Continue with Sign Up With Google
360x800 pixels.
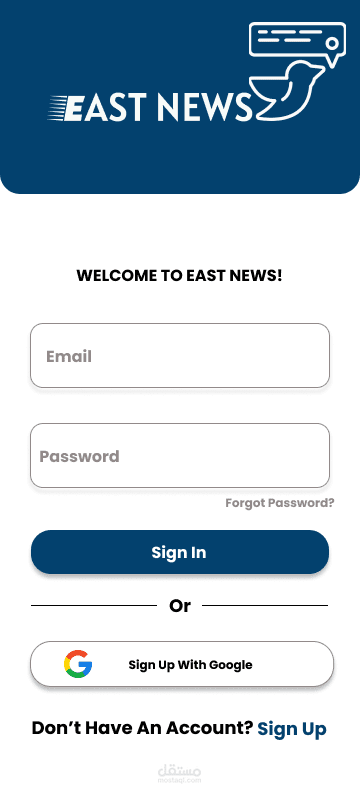click(182, 664)
